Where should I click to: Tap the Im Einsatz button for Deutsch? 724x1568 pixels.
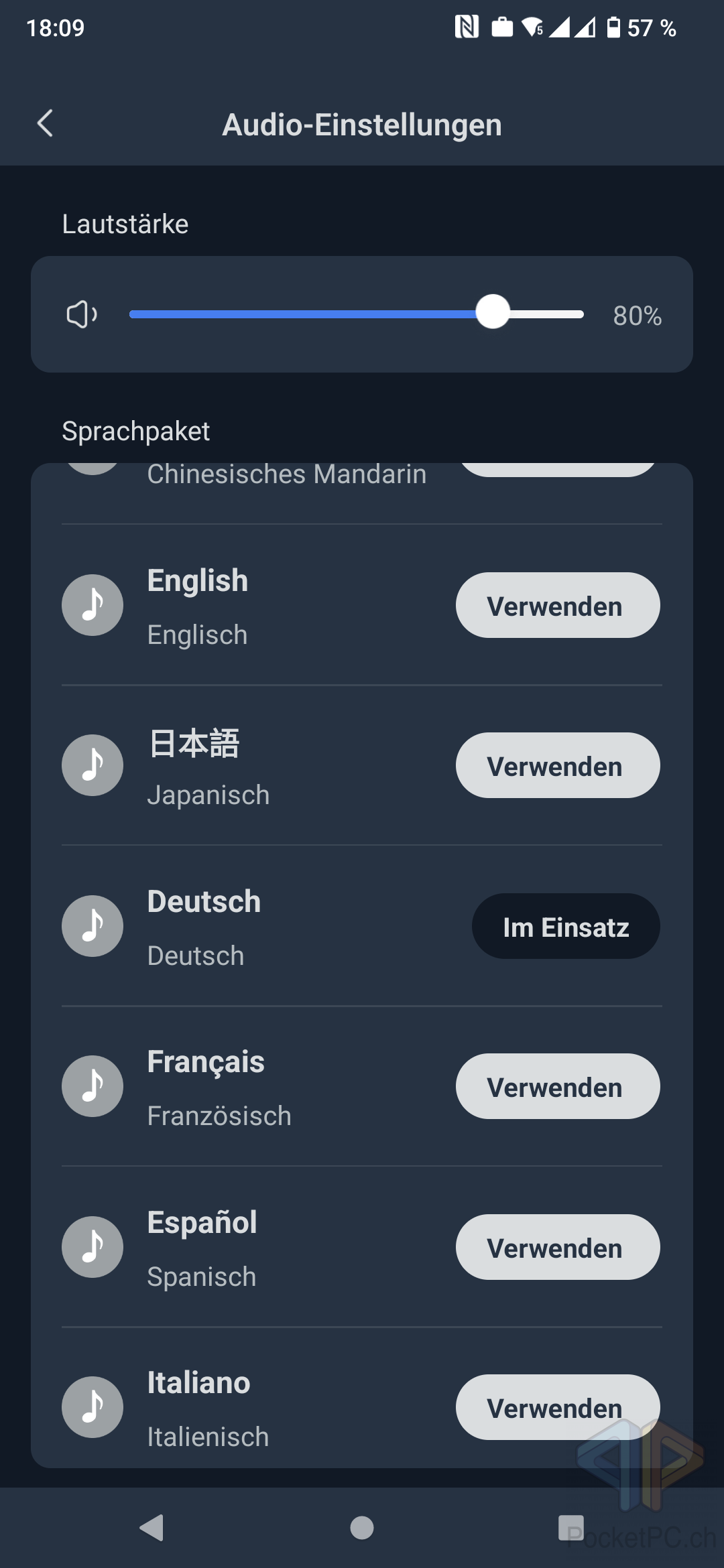tap(566, 926)
